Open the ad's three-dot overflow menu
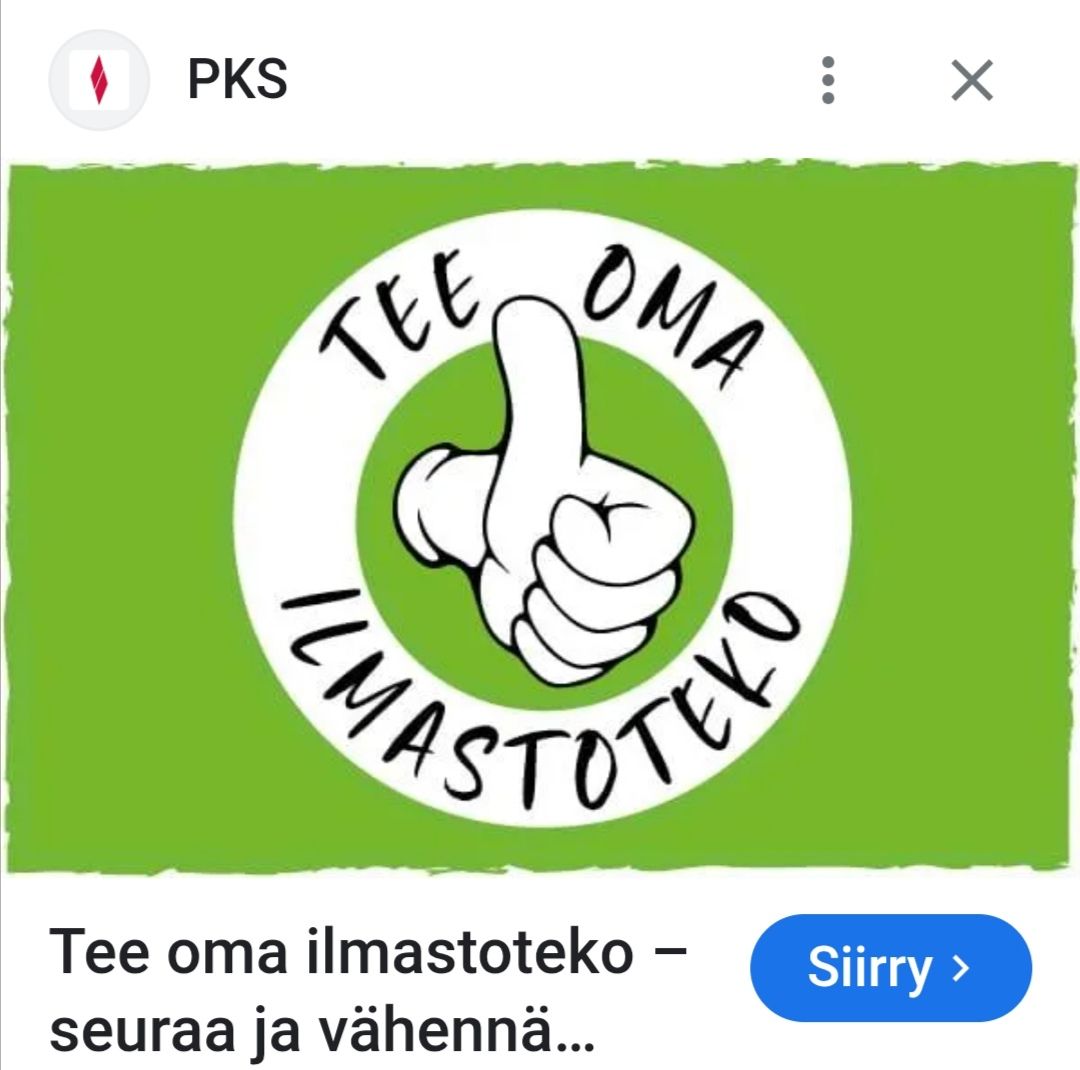 click(827, 80)
